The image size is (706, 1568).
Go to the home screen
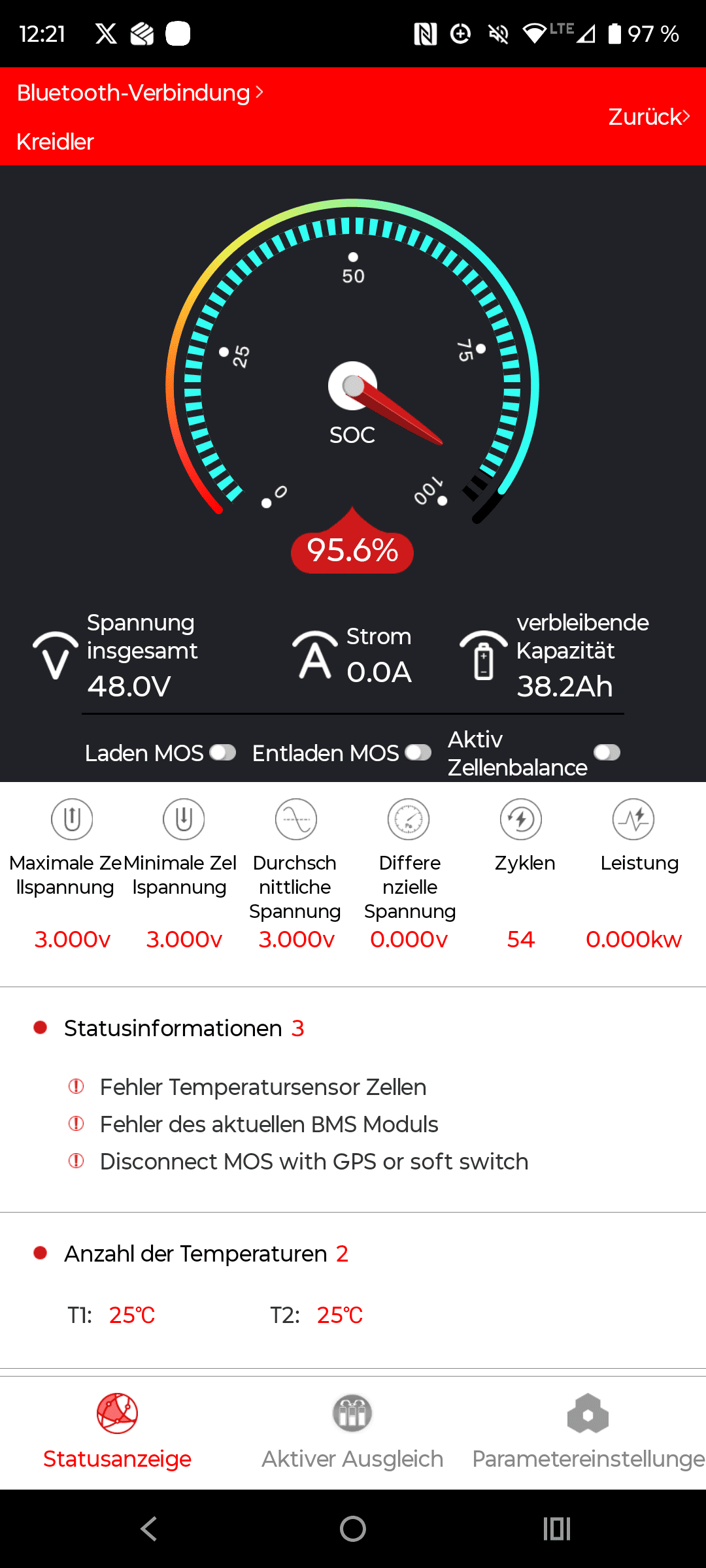353,1529
